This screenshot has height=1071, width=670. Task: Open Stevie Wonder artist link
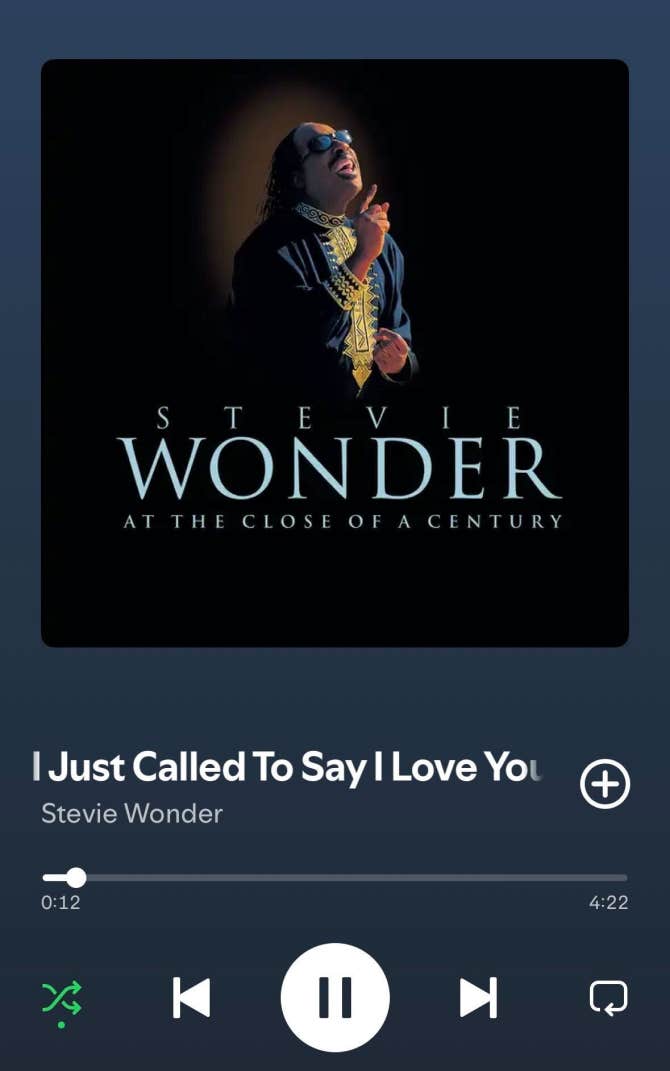point(131,814)
